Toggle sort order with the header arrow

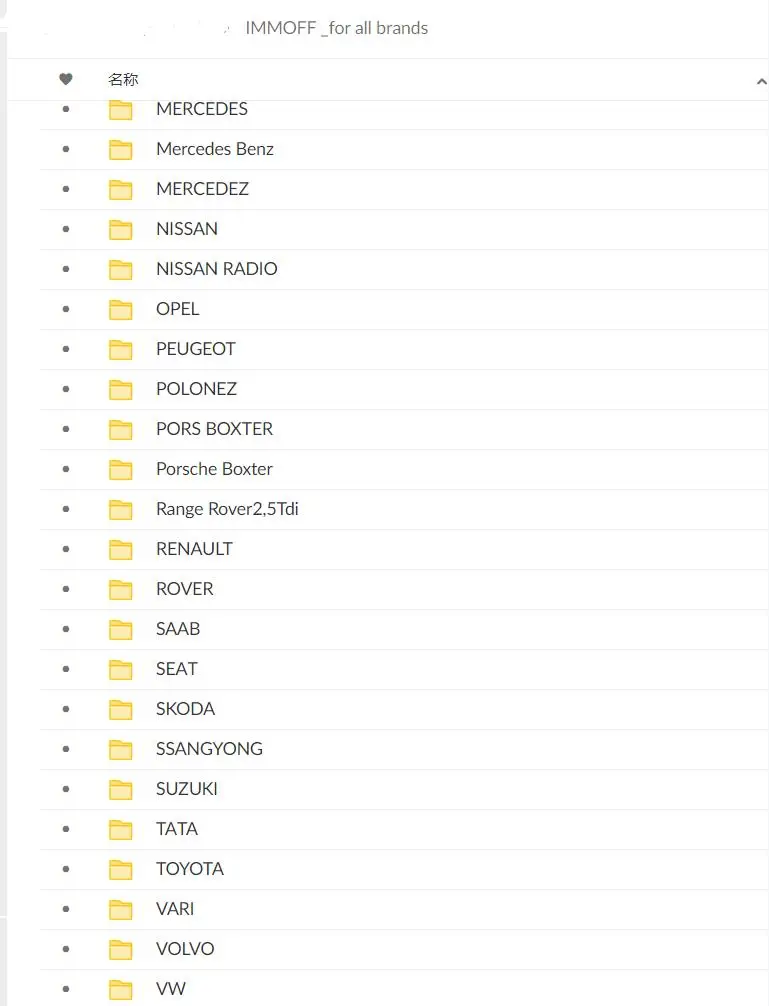coord(761,81)
